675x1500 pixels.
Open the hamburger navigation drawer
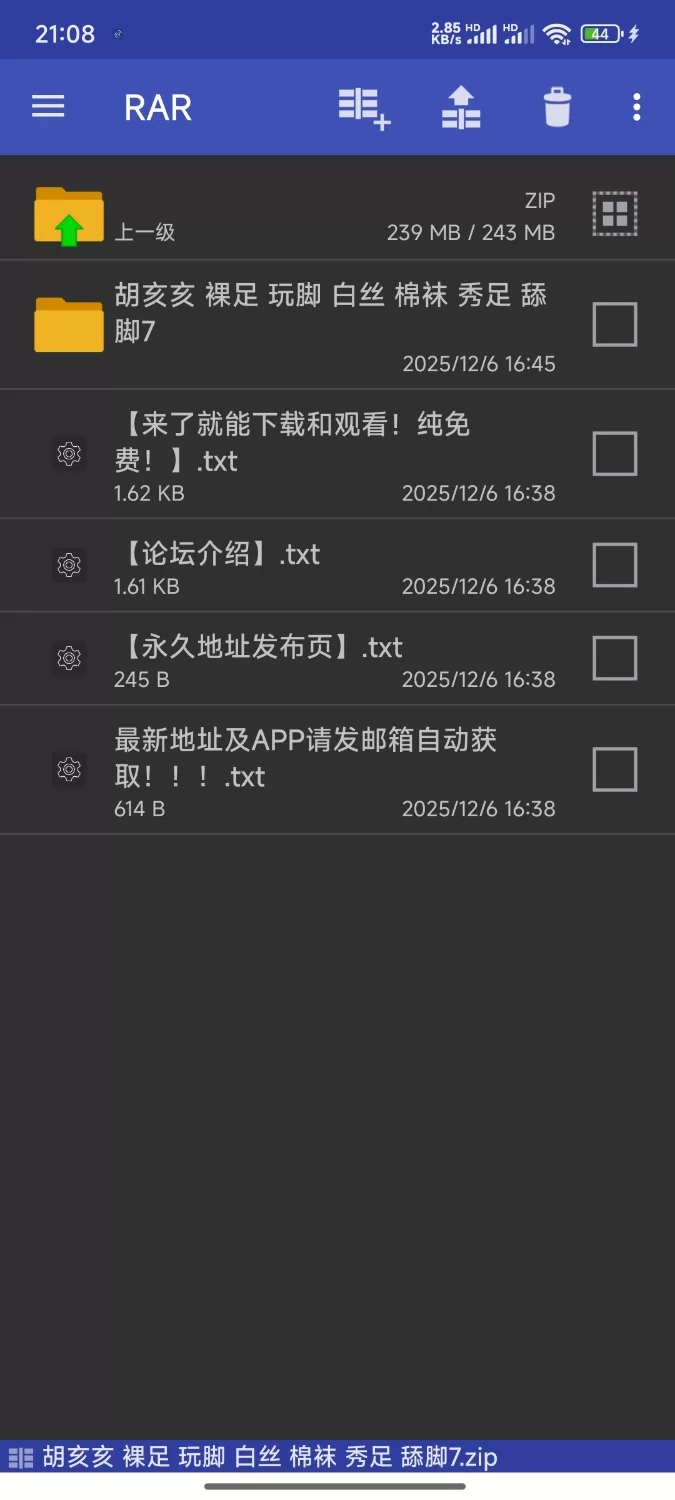click(48, 107)
